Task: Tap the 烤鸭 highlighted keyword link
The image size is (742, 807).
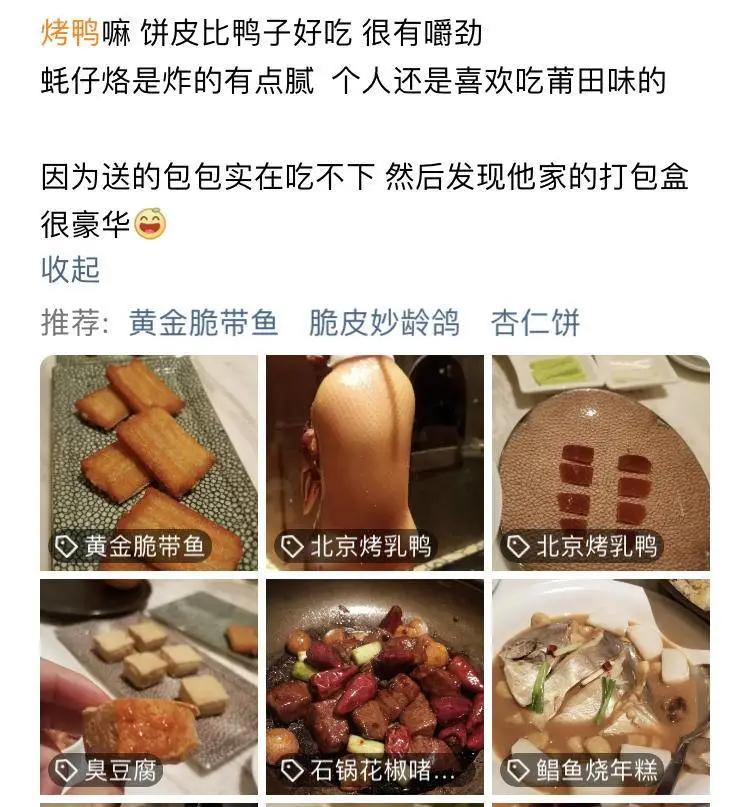Action: [69, 34]
